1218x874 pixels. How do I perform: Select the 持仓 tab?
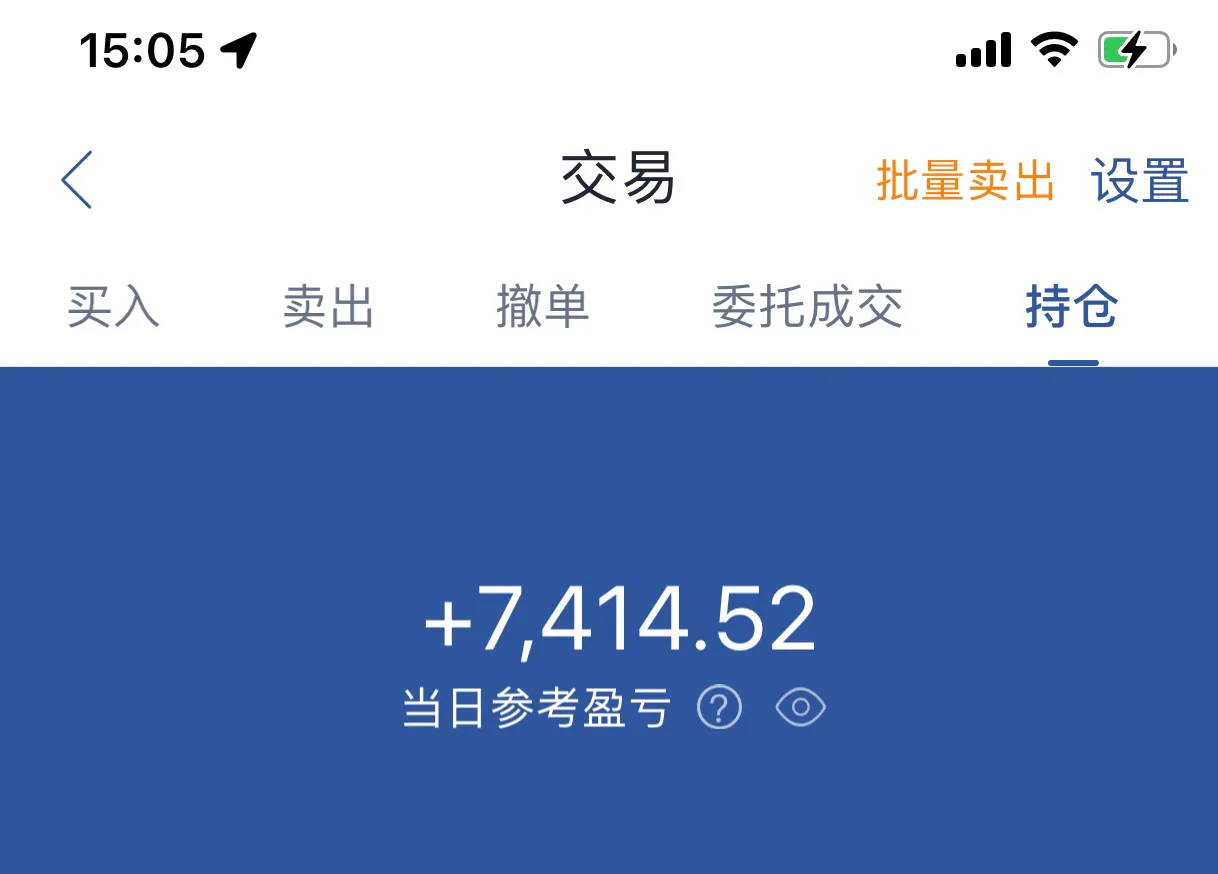click(x=1072, y=306)
